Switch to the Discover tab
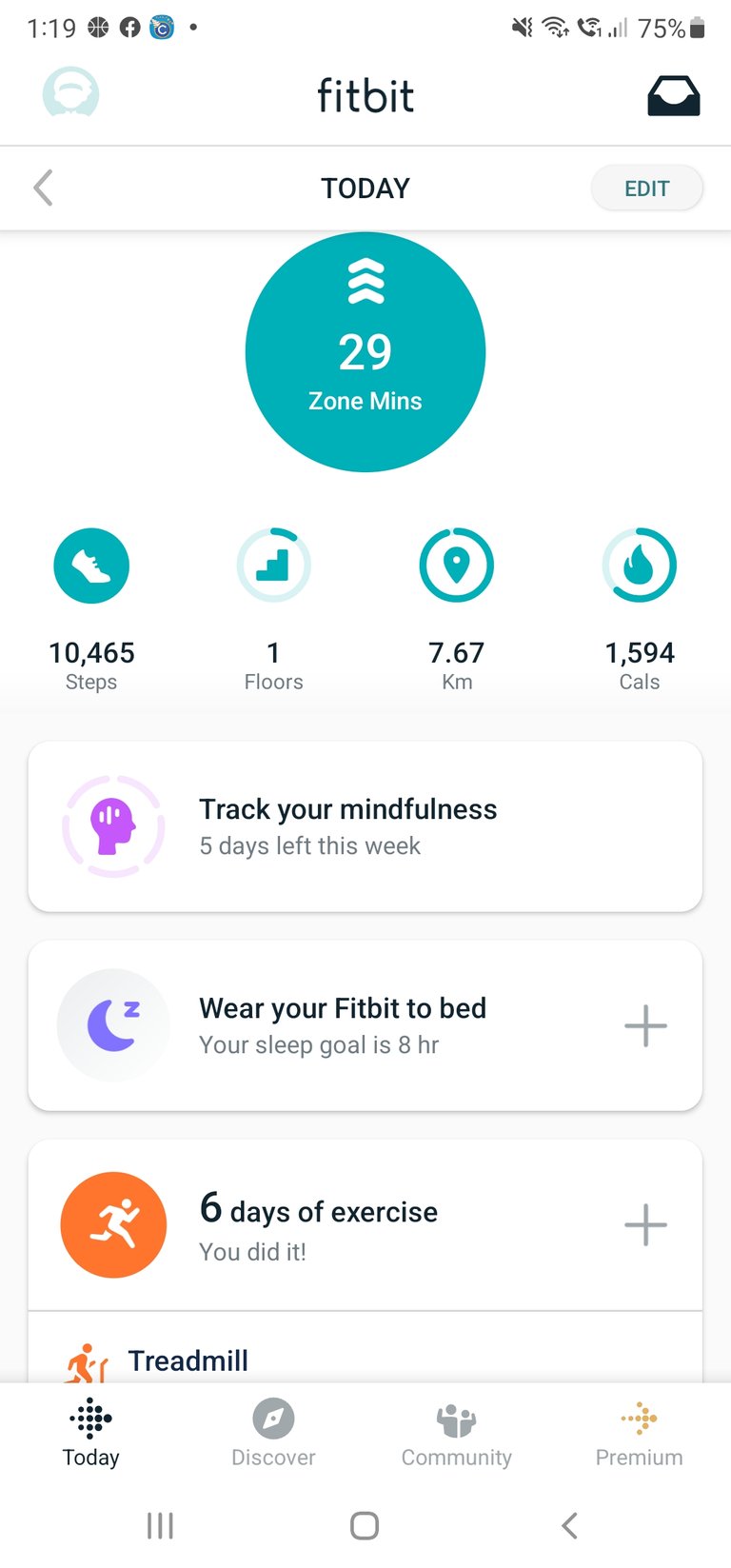This screenshot has width=731, height=1568. click(x=273, y=1433)
